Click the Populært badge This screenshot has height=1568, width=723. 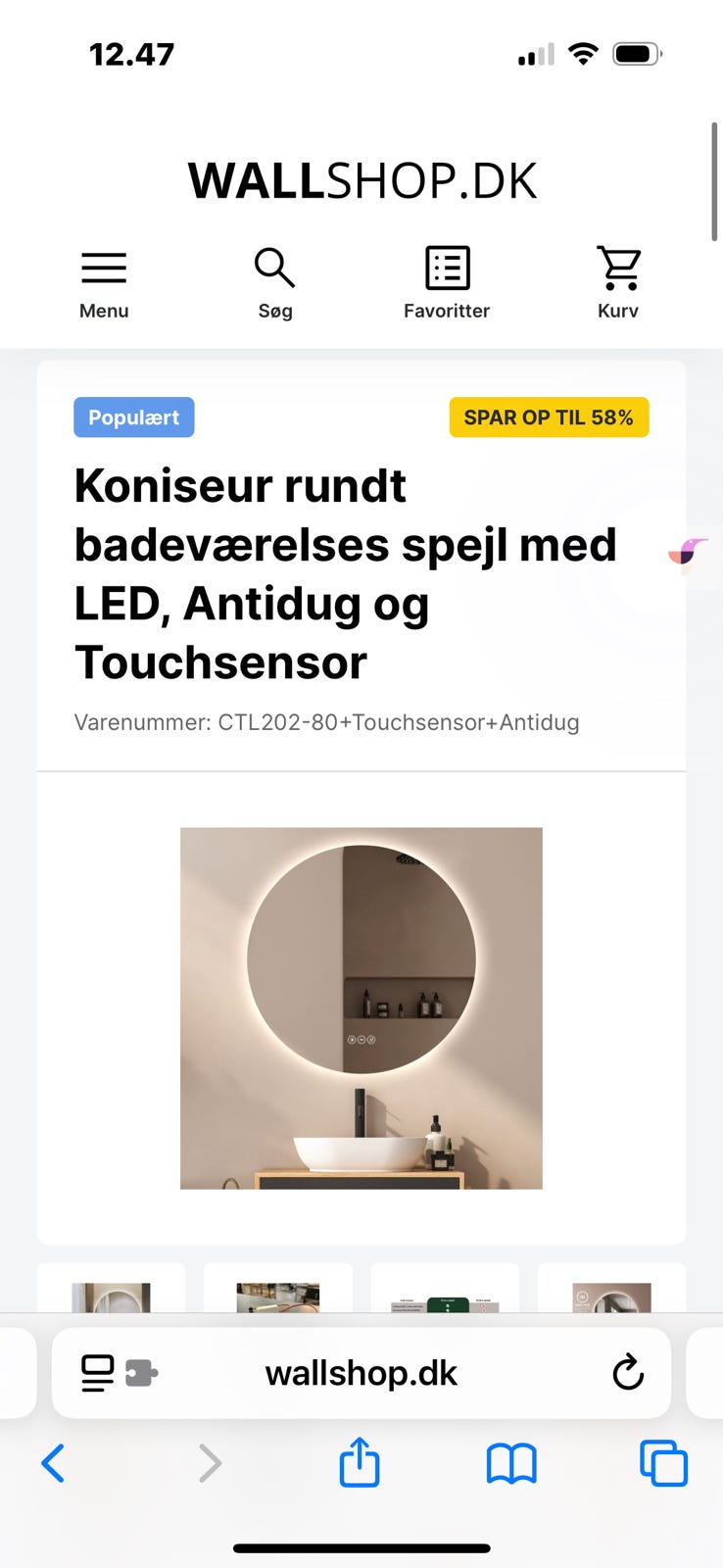coord(133,416)
